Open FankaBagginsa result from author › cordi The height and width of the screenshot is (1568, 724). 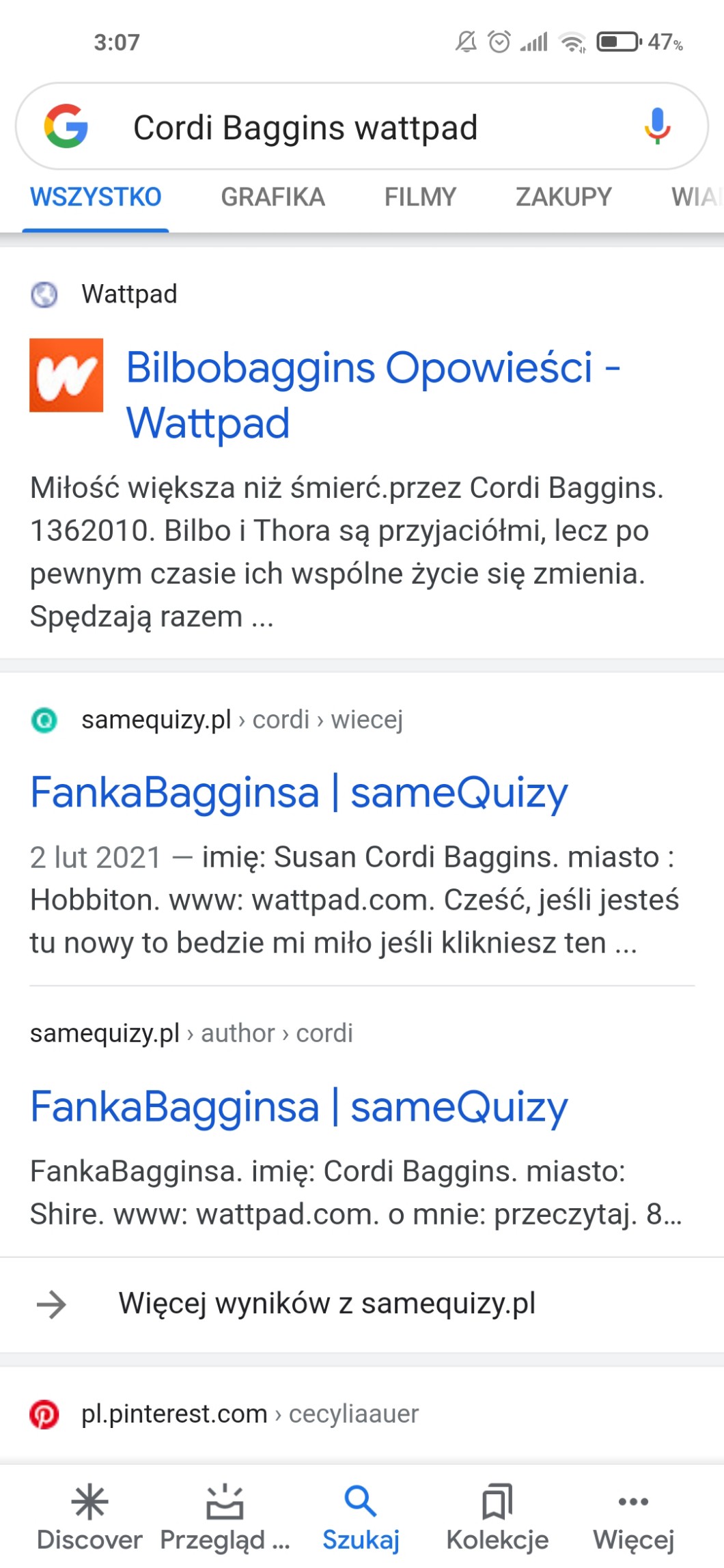(x=298, y=1106)
